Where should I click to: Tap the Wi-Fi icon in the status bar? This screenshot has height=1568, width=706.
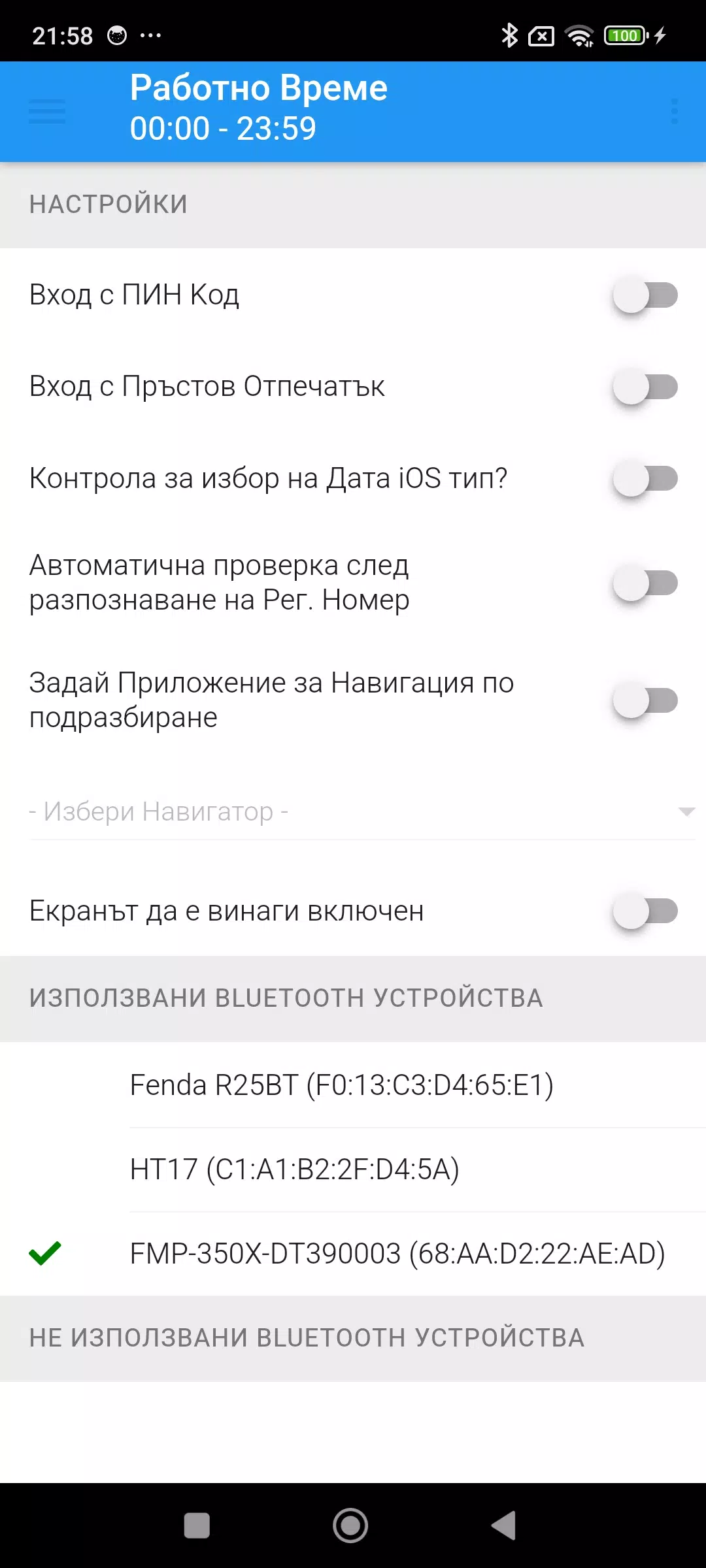(x=578, y=36)
